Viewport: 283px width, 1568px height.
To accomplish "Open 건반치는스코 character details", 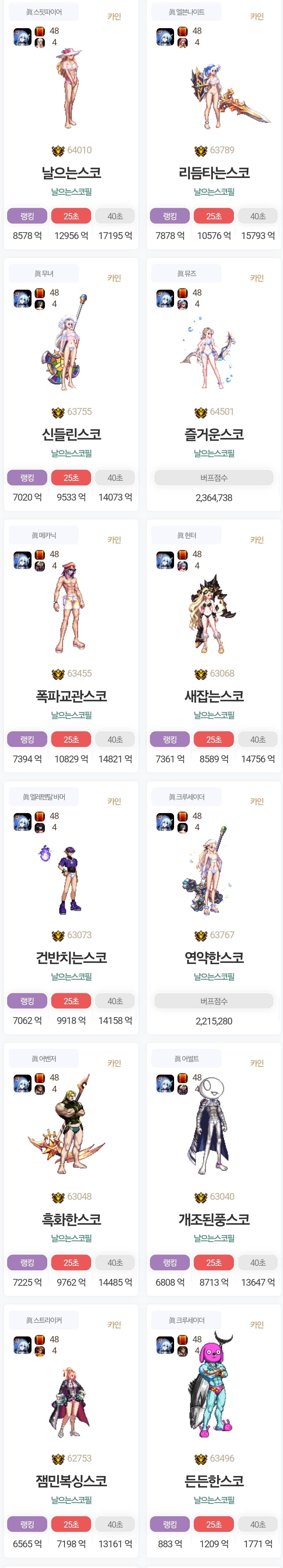I will tap(71, 958).
